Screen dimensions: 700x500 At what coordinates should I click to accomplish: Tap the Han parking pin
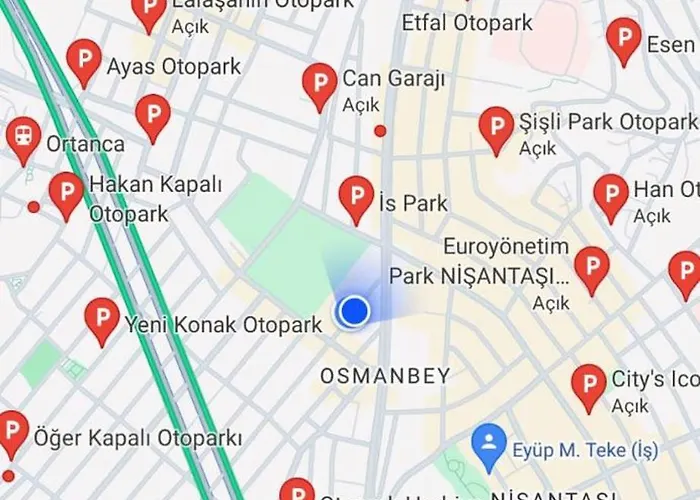[611, 195]
